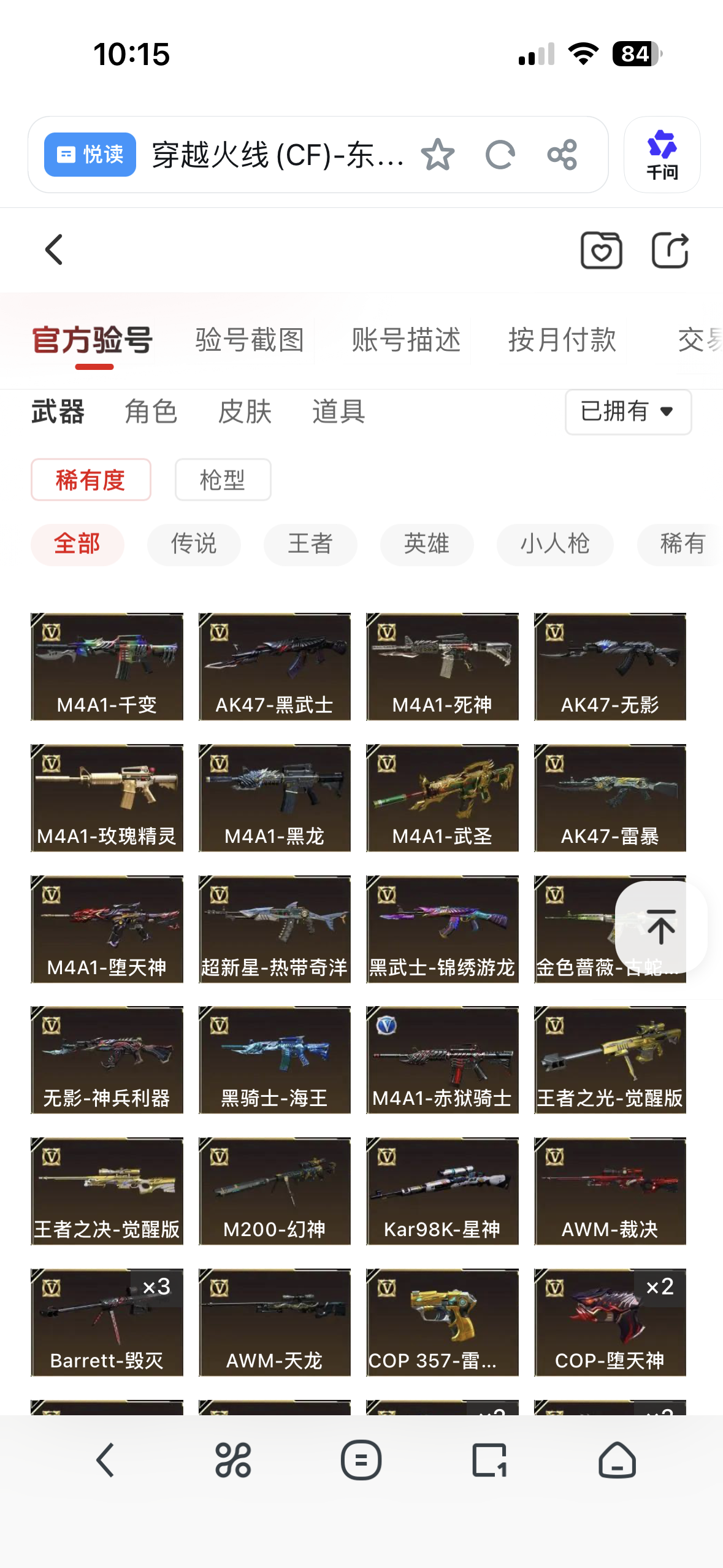
Task: Reload the page
Action: click(x=500, y=155)
